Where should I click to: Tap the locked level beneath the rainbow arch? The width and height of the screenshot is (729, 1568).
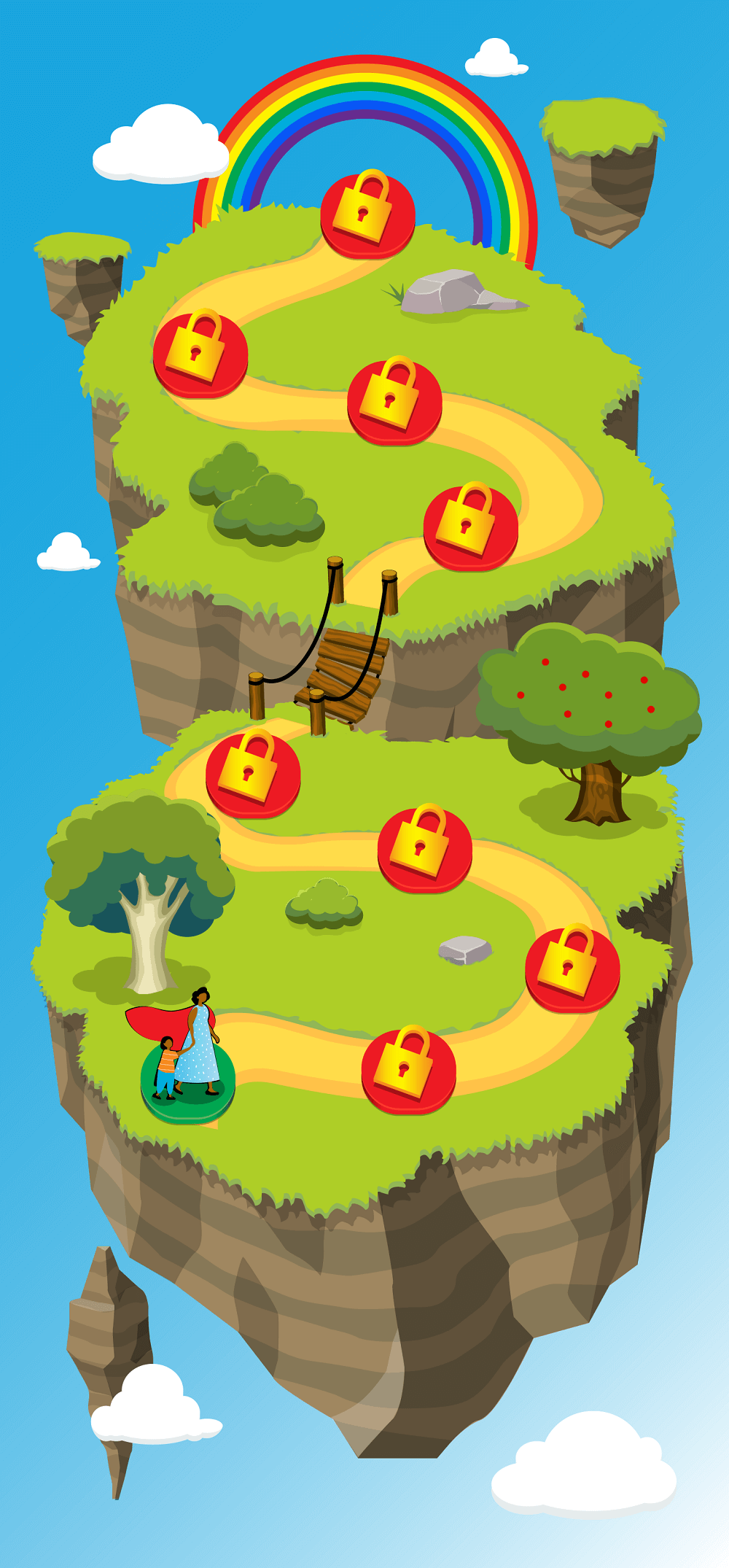click(368, 214)
